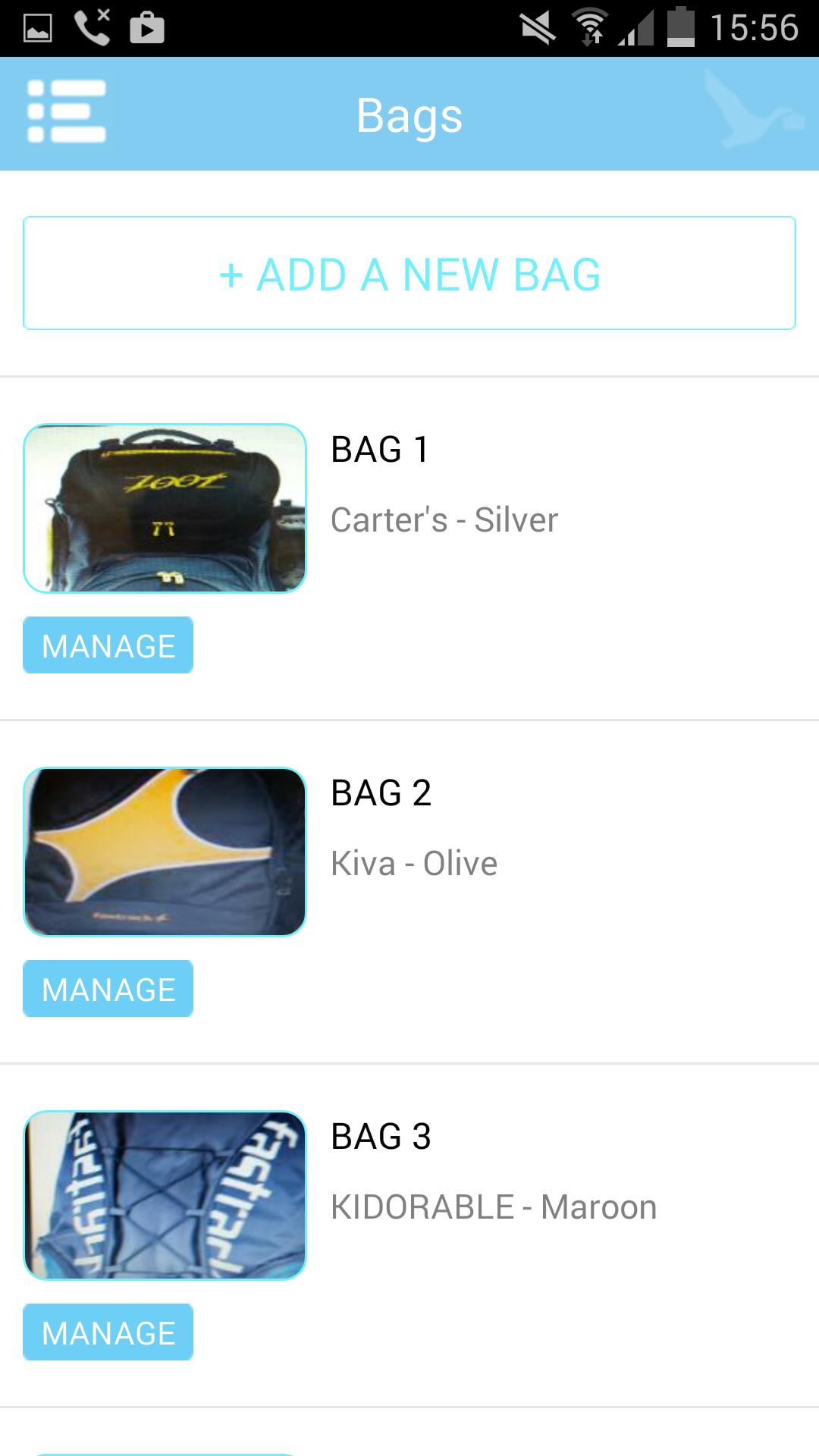Screen dimensions: 819x1456
Task: Select Bag 3 photo thumbnail
Action: coord(165,1195)
